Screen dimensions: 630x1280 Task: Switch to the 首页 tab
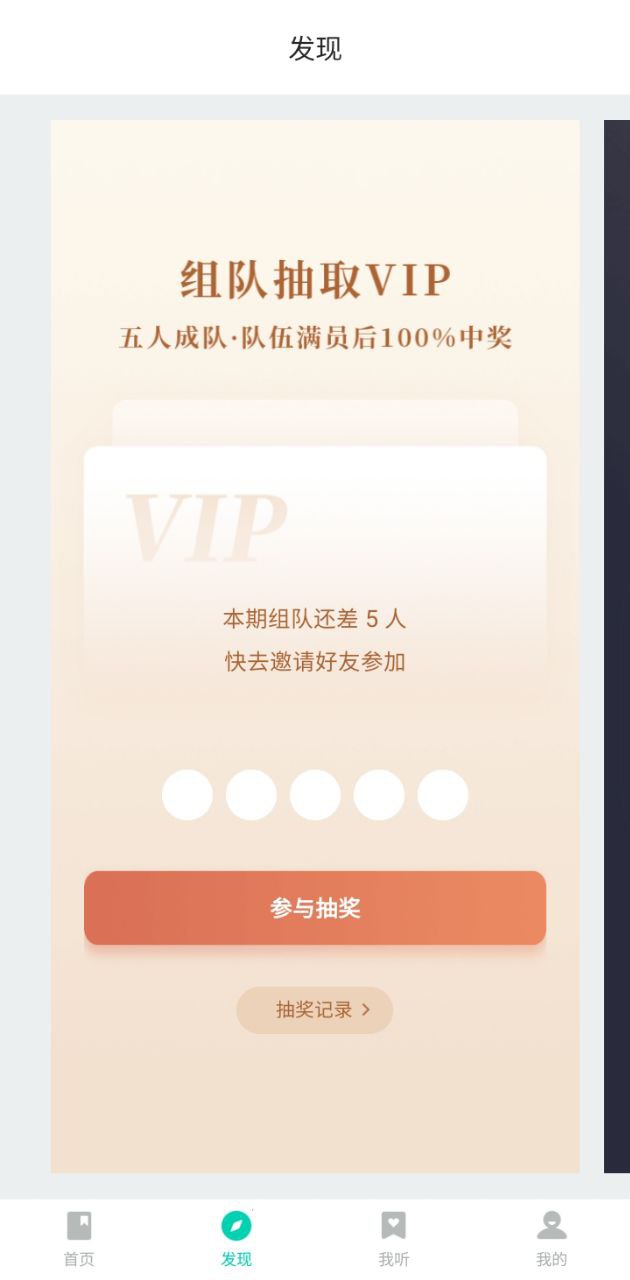tap(79, 1238)
